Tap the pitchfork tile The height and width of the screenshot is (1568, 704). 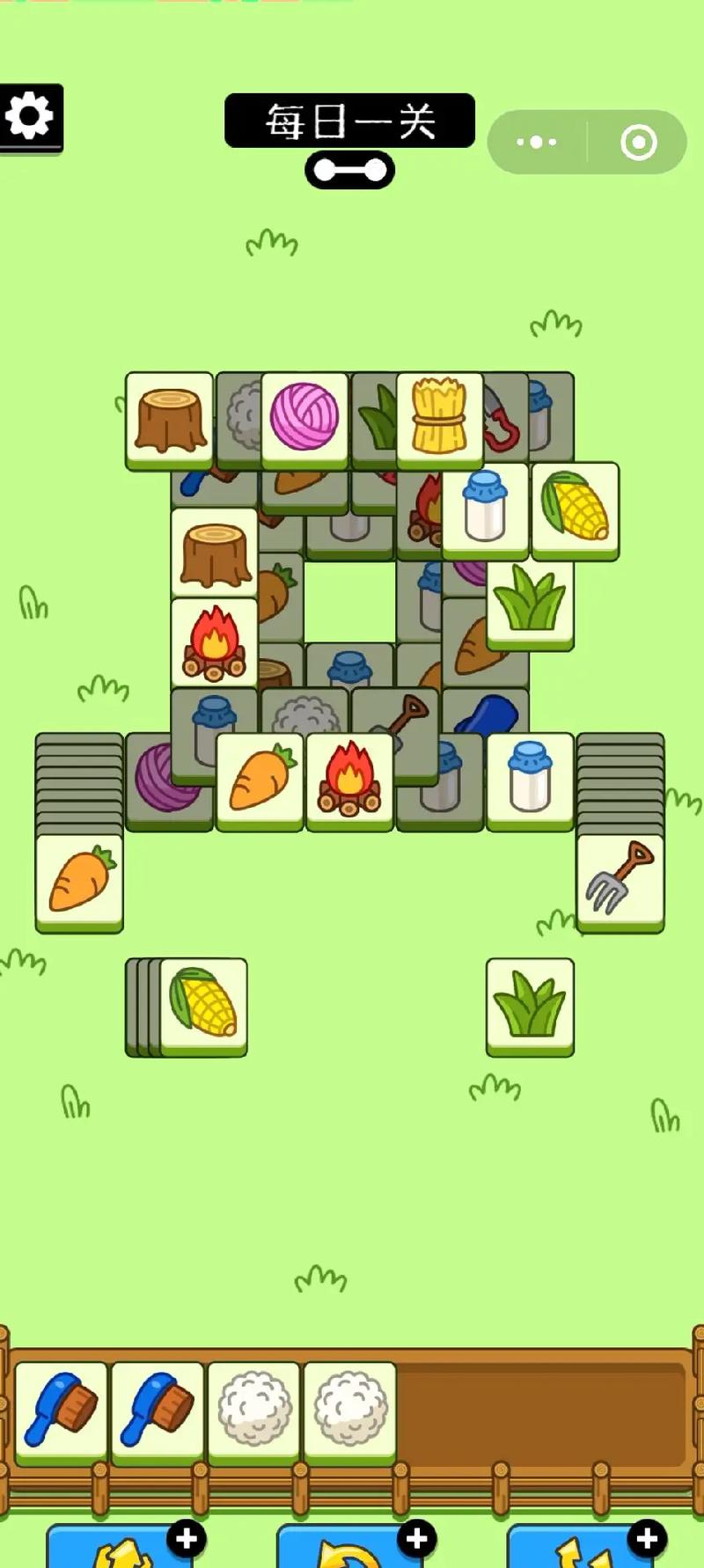[x=620, y=880]
